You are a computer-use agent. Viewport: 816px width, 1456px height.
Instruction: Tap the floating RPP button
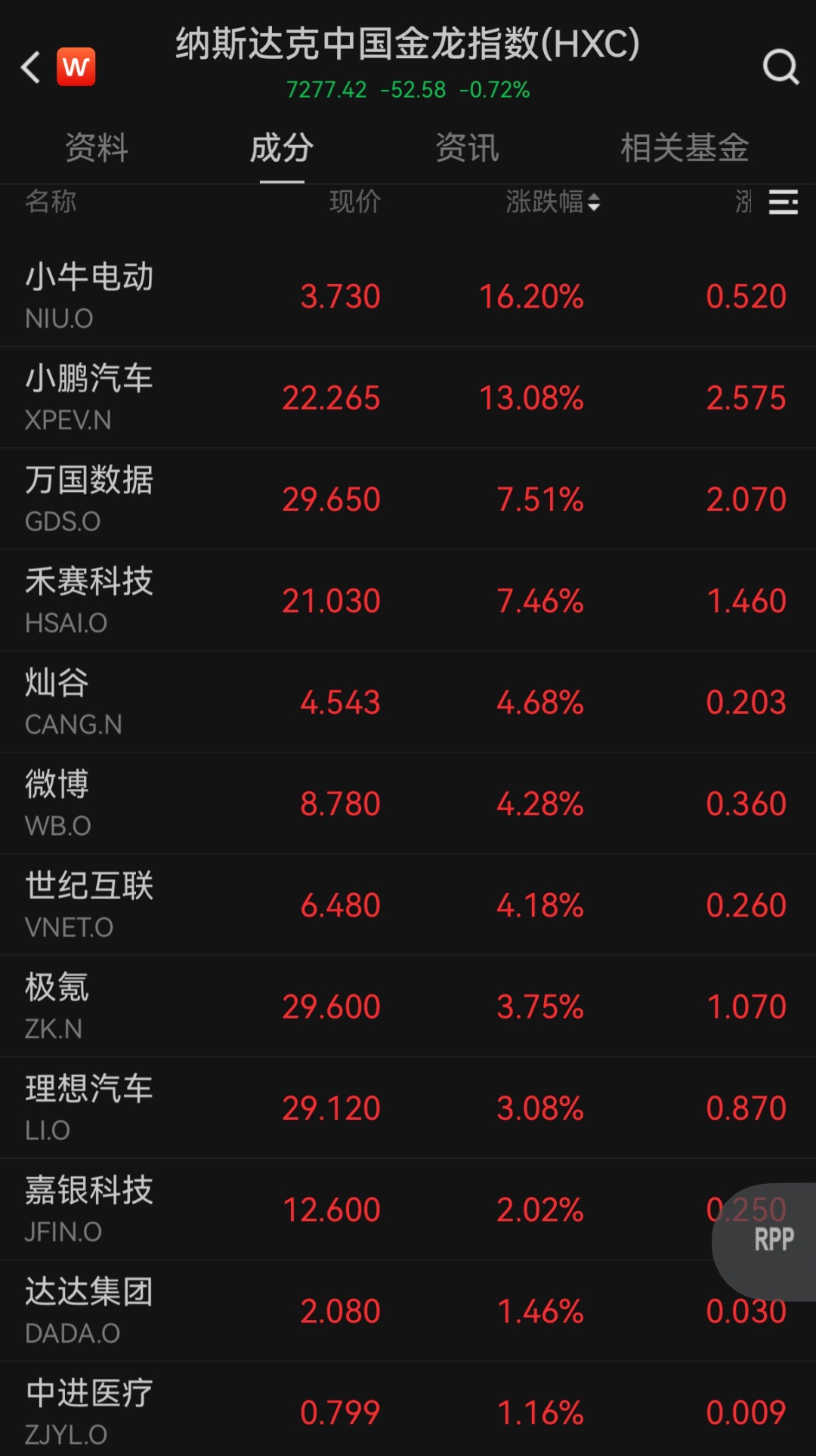click(x=773, y=1240)
